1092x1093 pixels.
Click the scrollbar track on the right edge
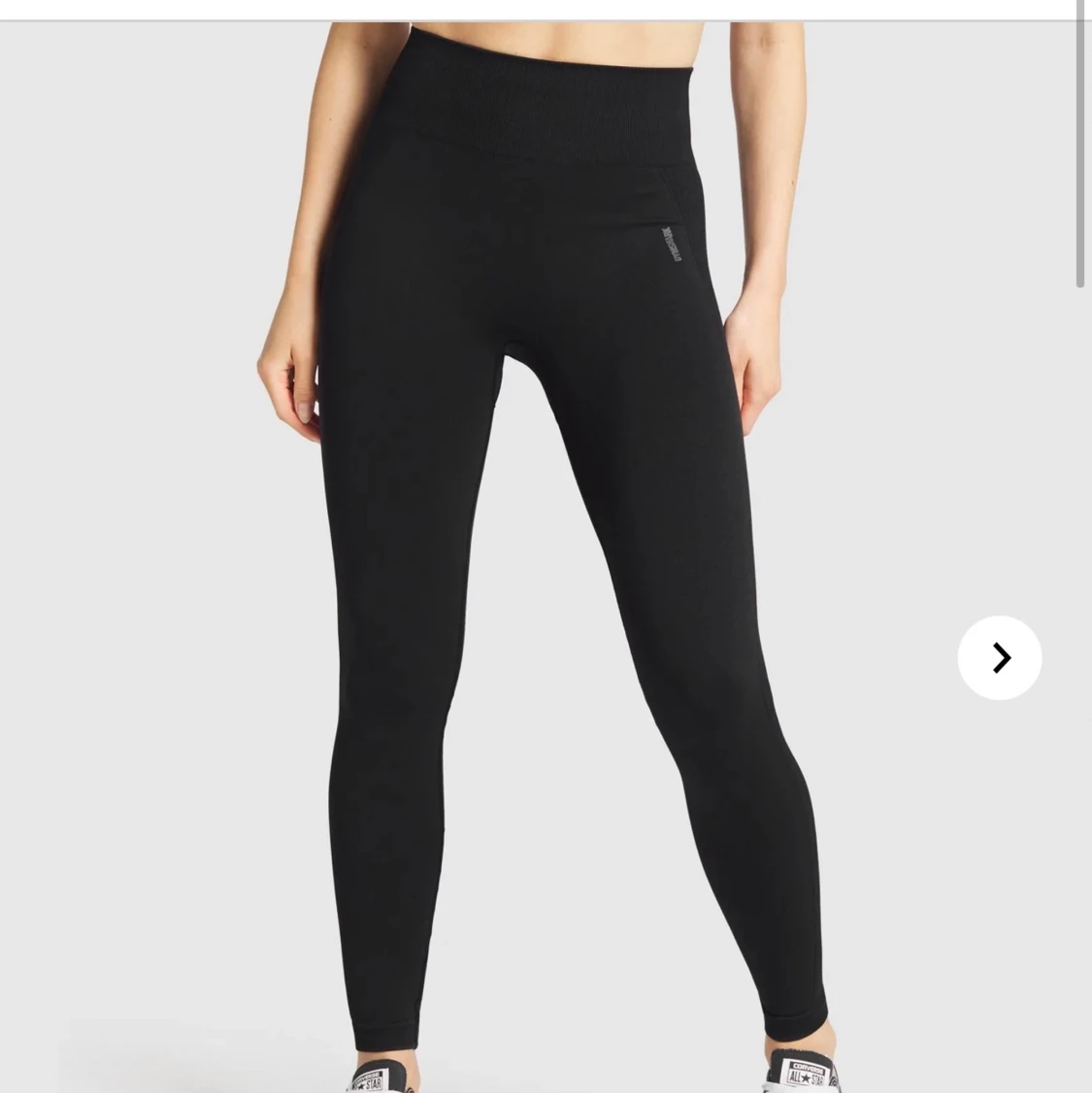coord(1080,146)
